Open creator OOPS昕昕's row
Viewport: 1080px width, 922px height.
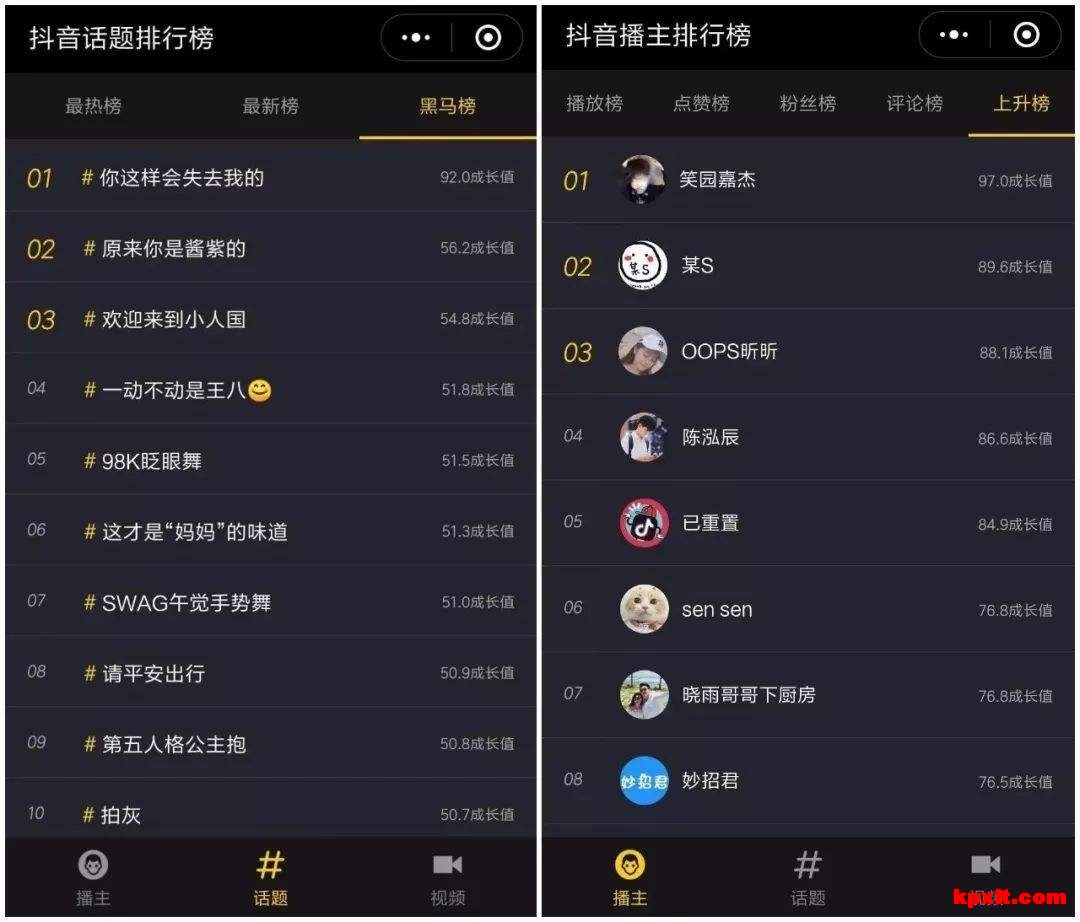click(x=729, y=352)
